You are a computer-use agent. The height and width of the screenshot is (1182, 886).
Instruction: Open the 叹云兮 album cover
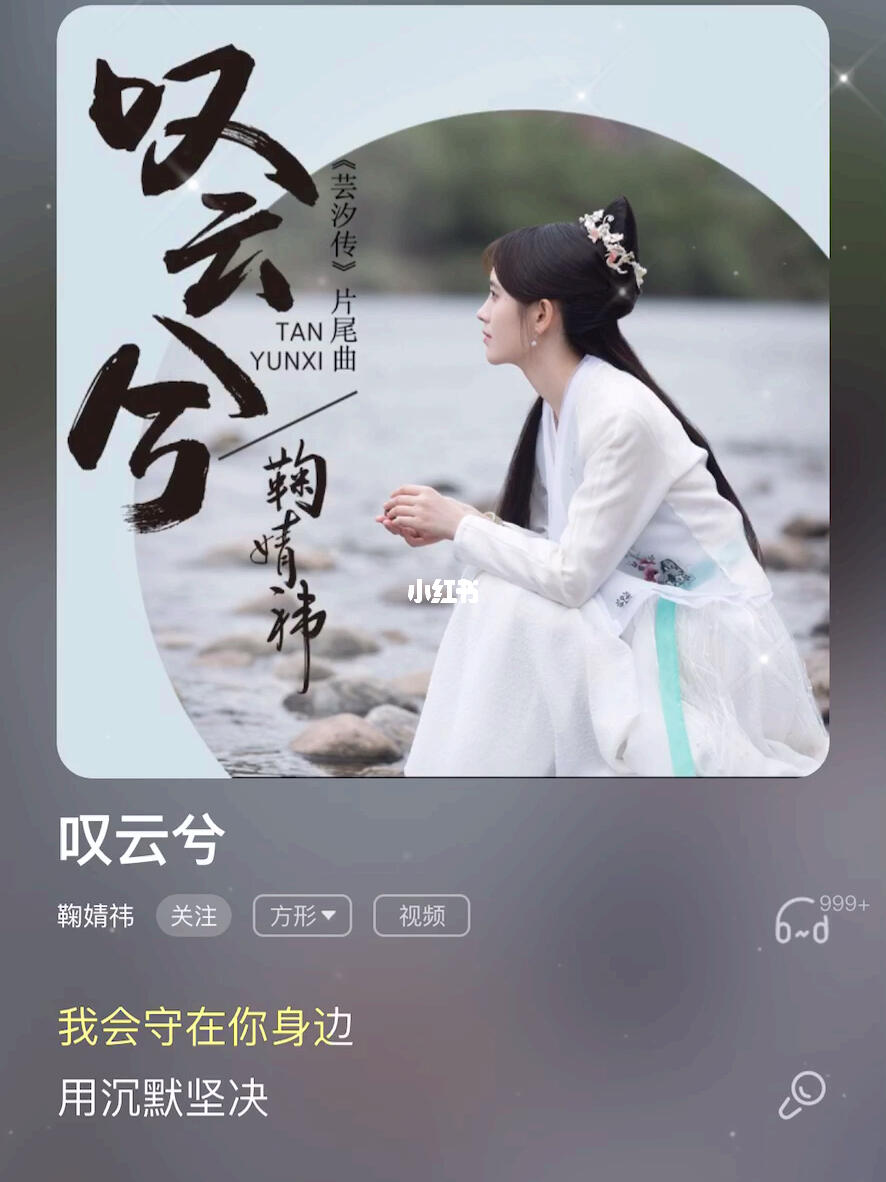click(443, 392)
